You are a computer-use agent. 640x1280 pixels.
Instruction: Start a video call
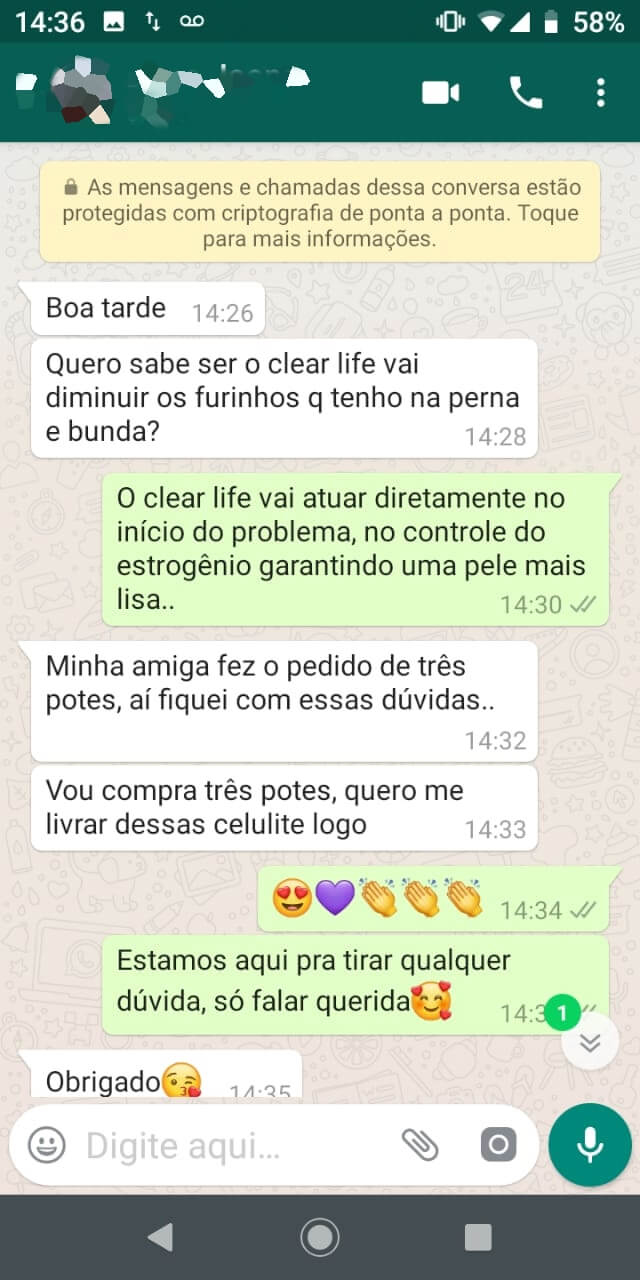pyautogui.click(x=440, y=93)
